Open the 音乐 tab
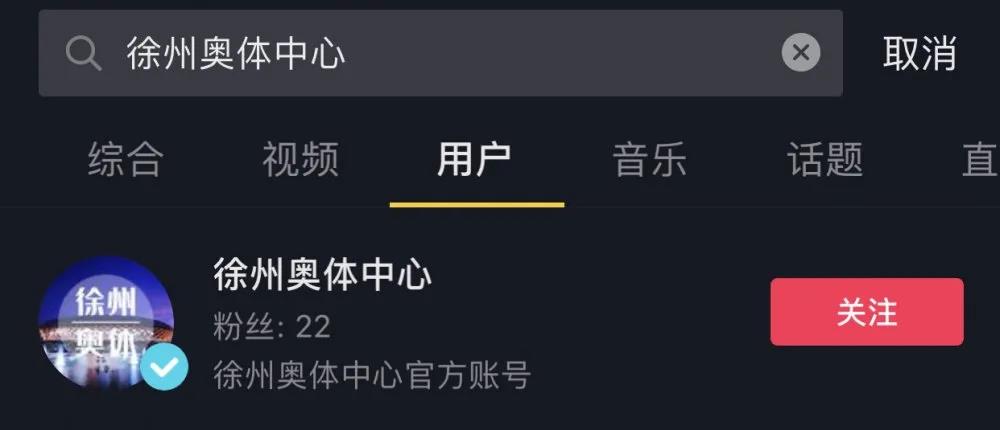1000x430 pixels. 650,159
